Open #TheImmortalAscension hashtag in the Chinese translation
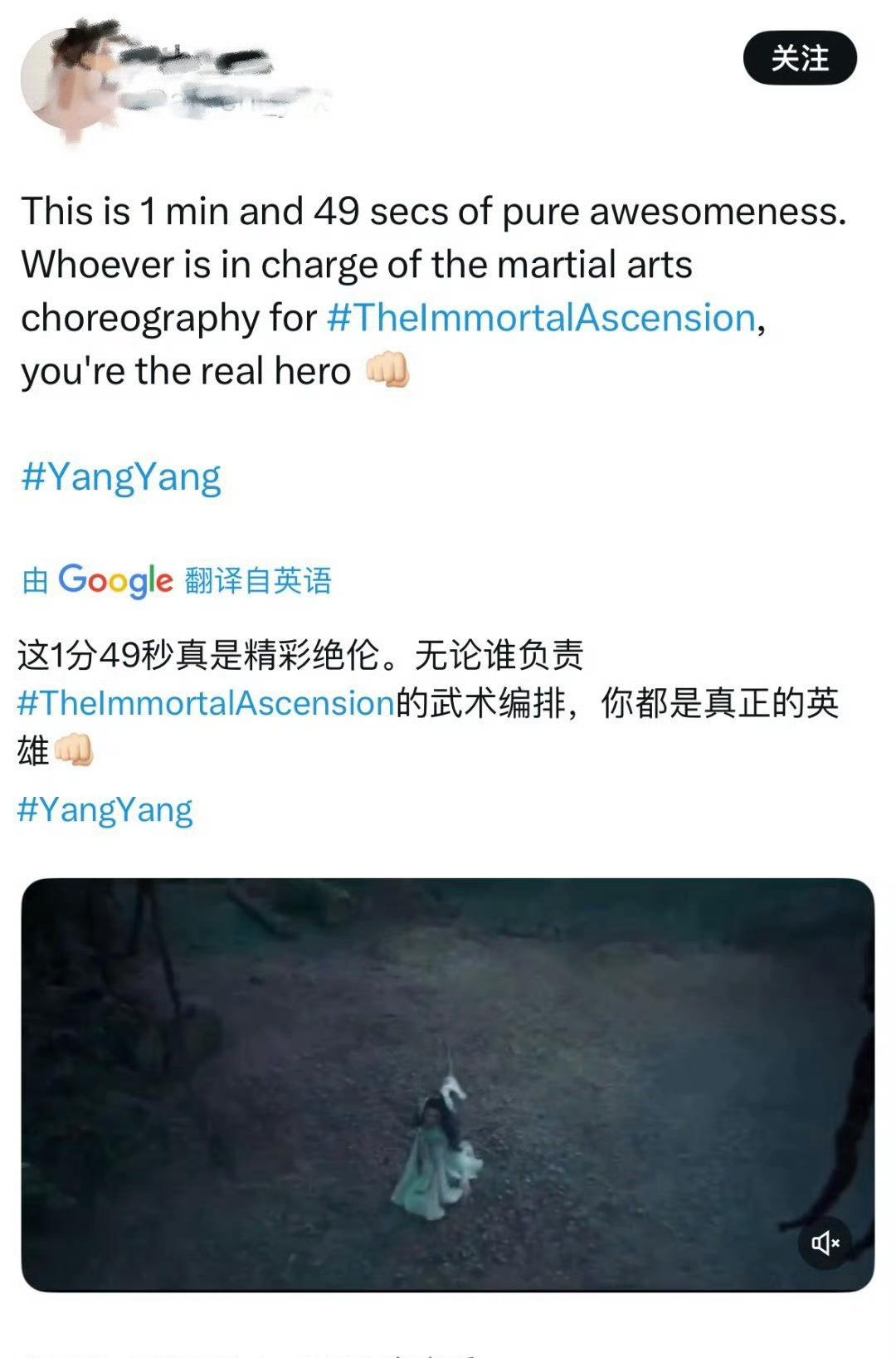The width and height of the screenshot is (896, 1358). click(x=206, y=703)
